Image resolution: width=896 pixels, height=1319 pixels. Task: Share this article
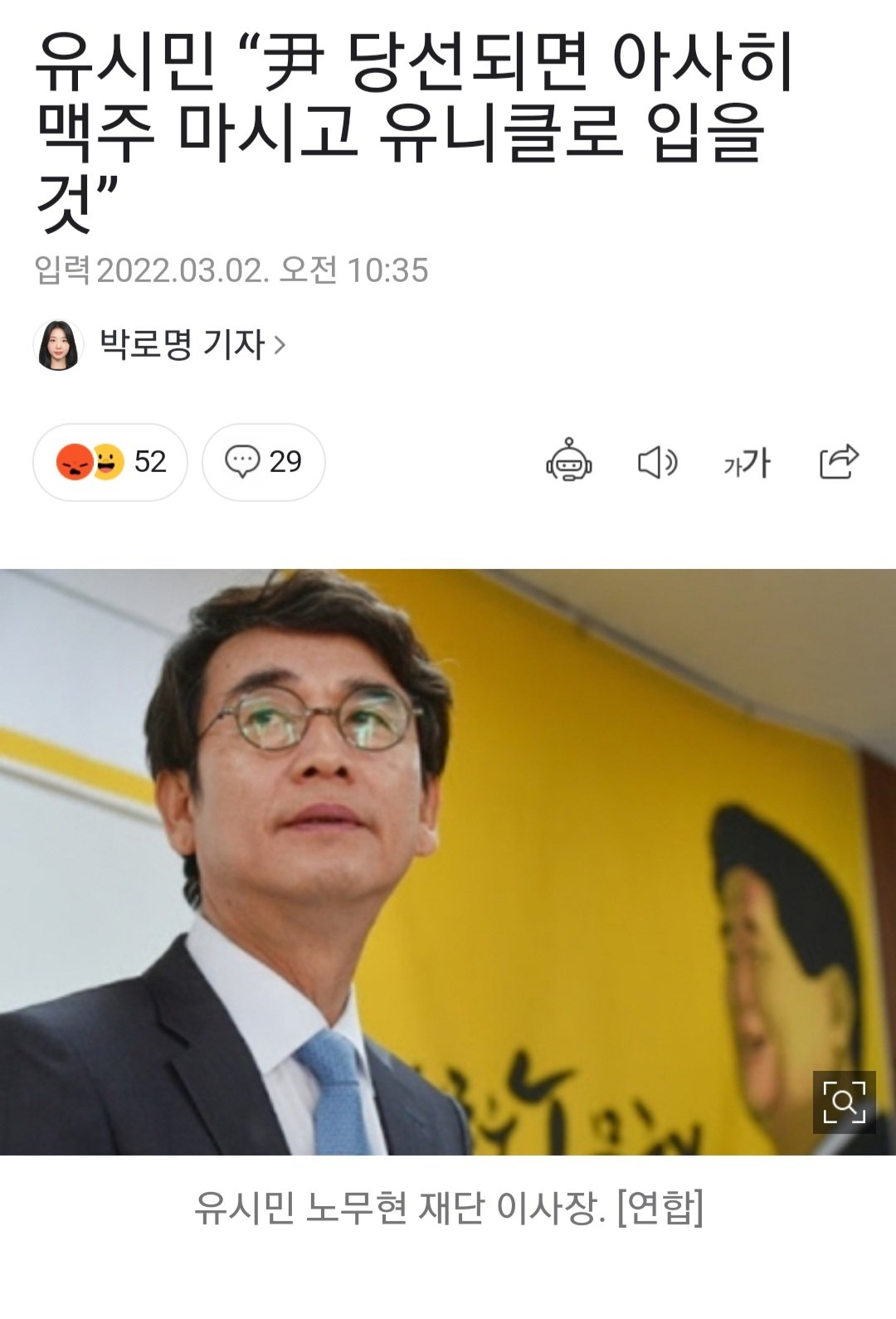click(x=838, y=461)
